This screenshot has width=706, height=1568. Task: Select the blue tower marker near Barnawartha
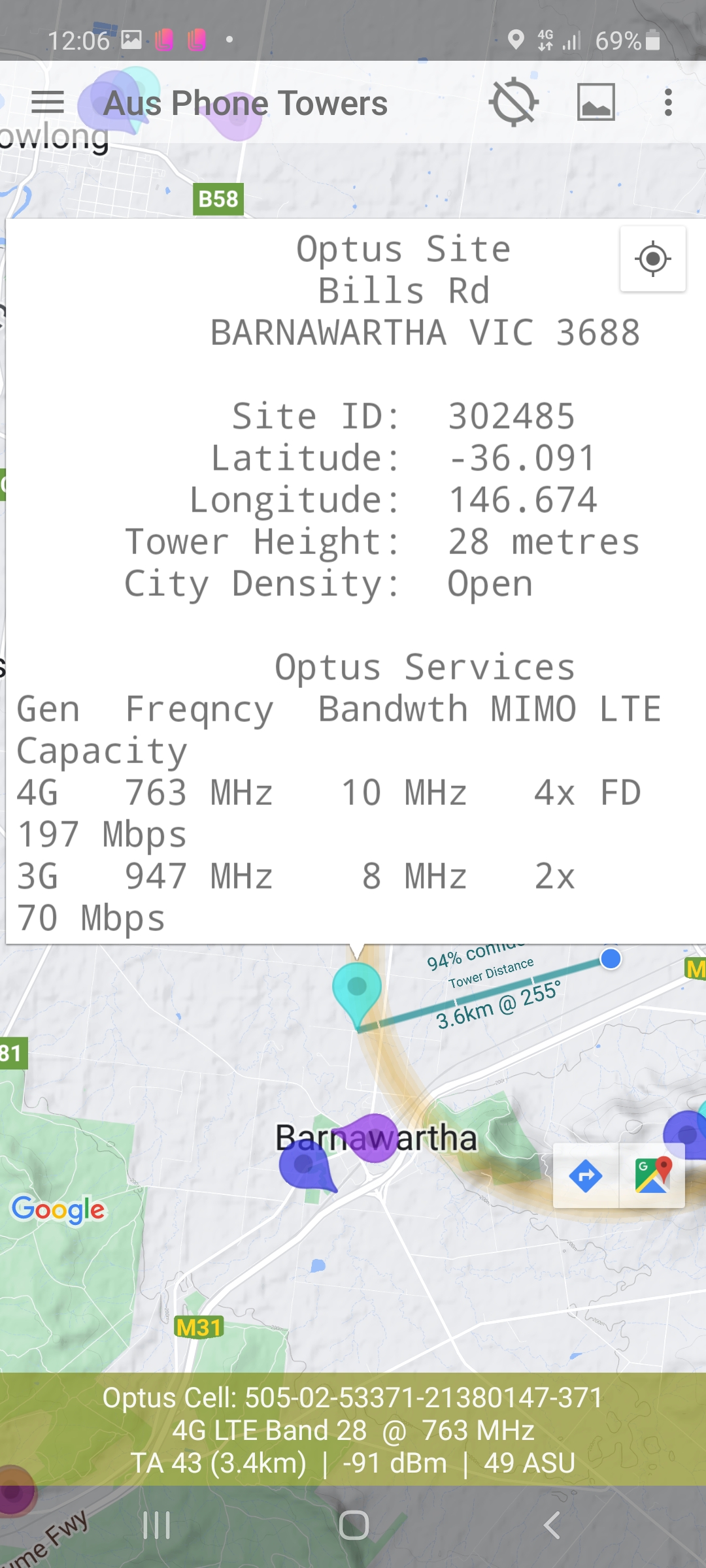304,1164
